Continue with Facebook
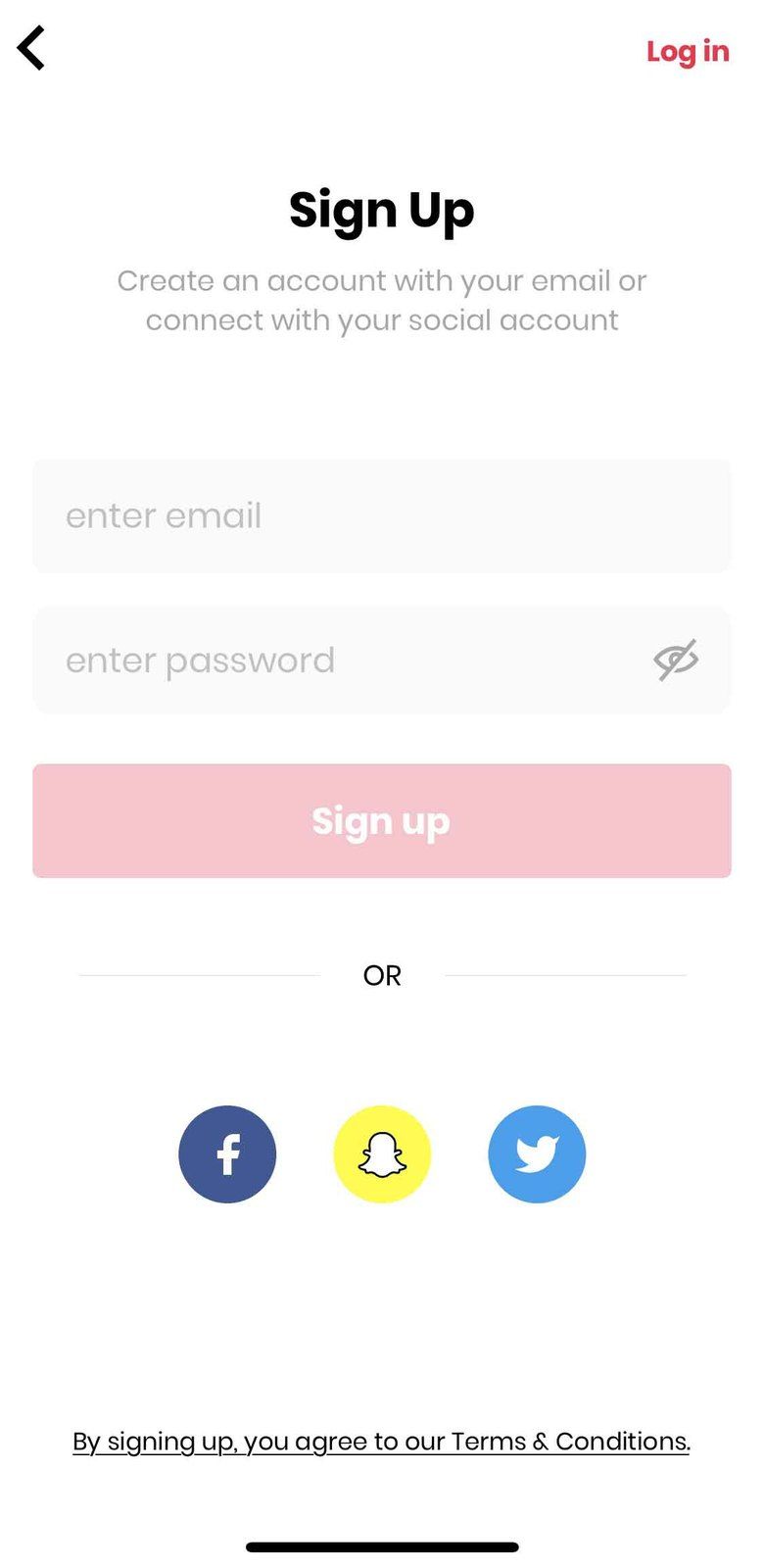The width and height of the screenshot is (764, 1568). coord(227,1154)
